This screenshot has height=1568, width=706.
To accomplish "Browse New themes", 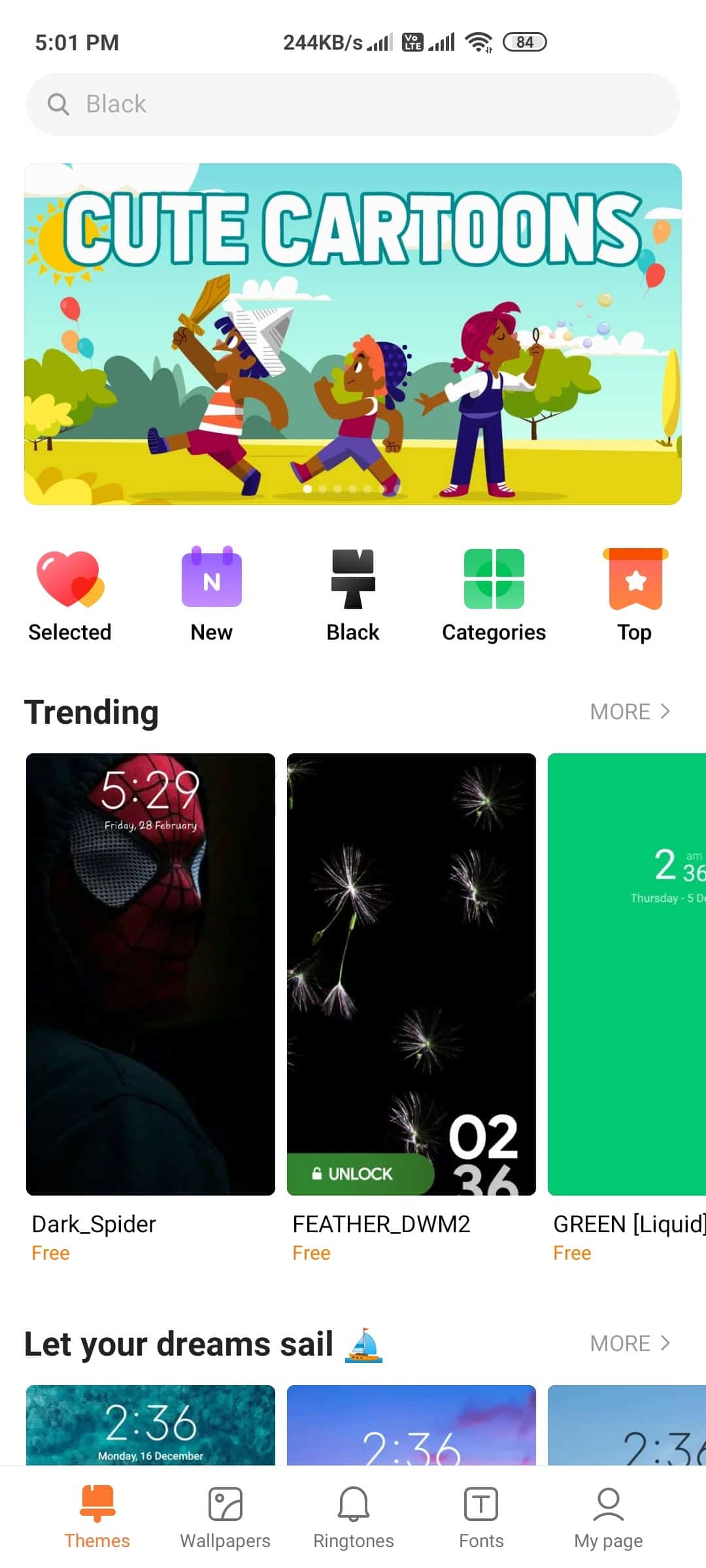I will point(211,596).
